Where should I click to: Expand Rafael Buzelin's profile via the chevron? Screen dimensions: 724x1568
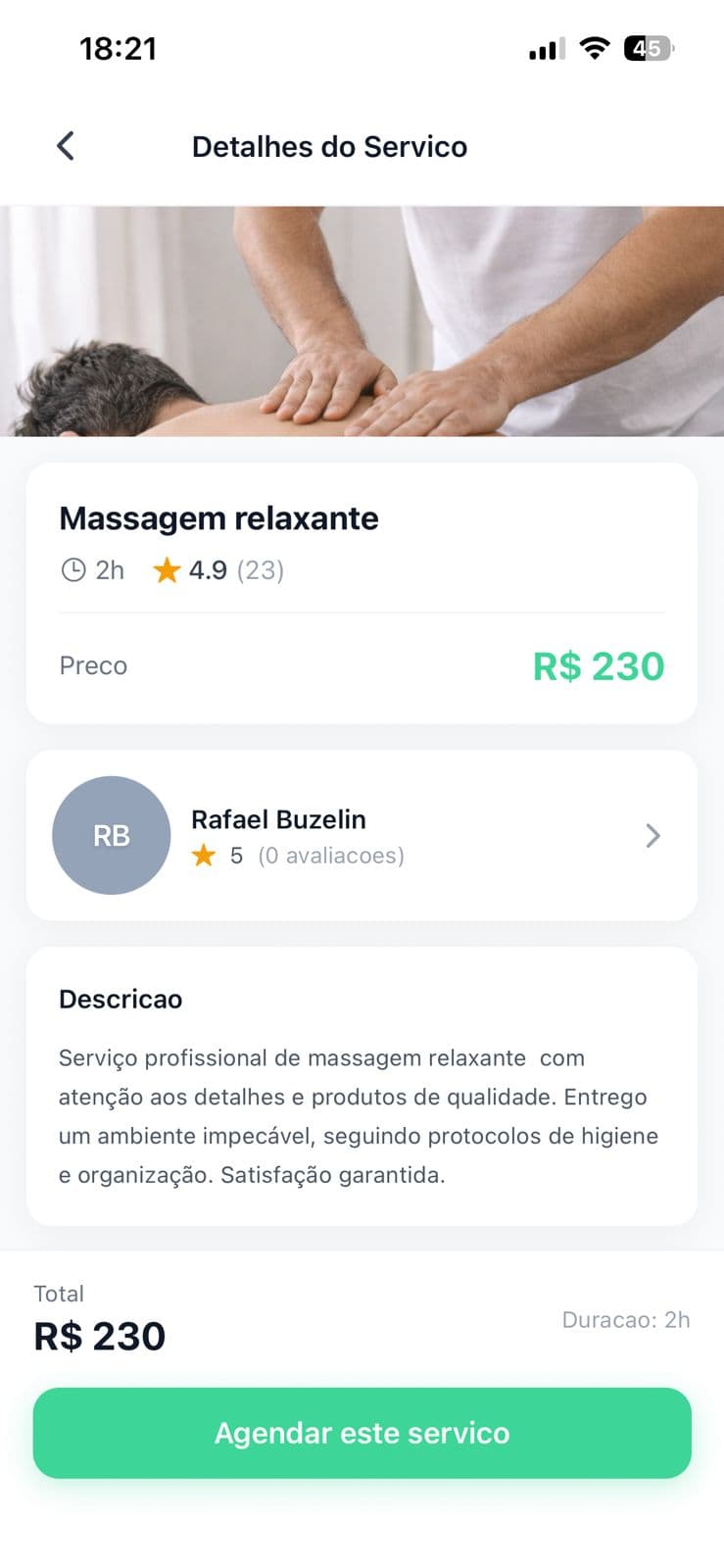tap(652, 835)
